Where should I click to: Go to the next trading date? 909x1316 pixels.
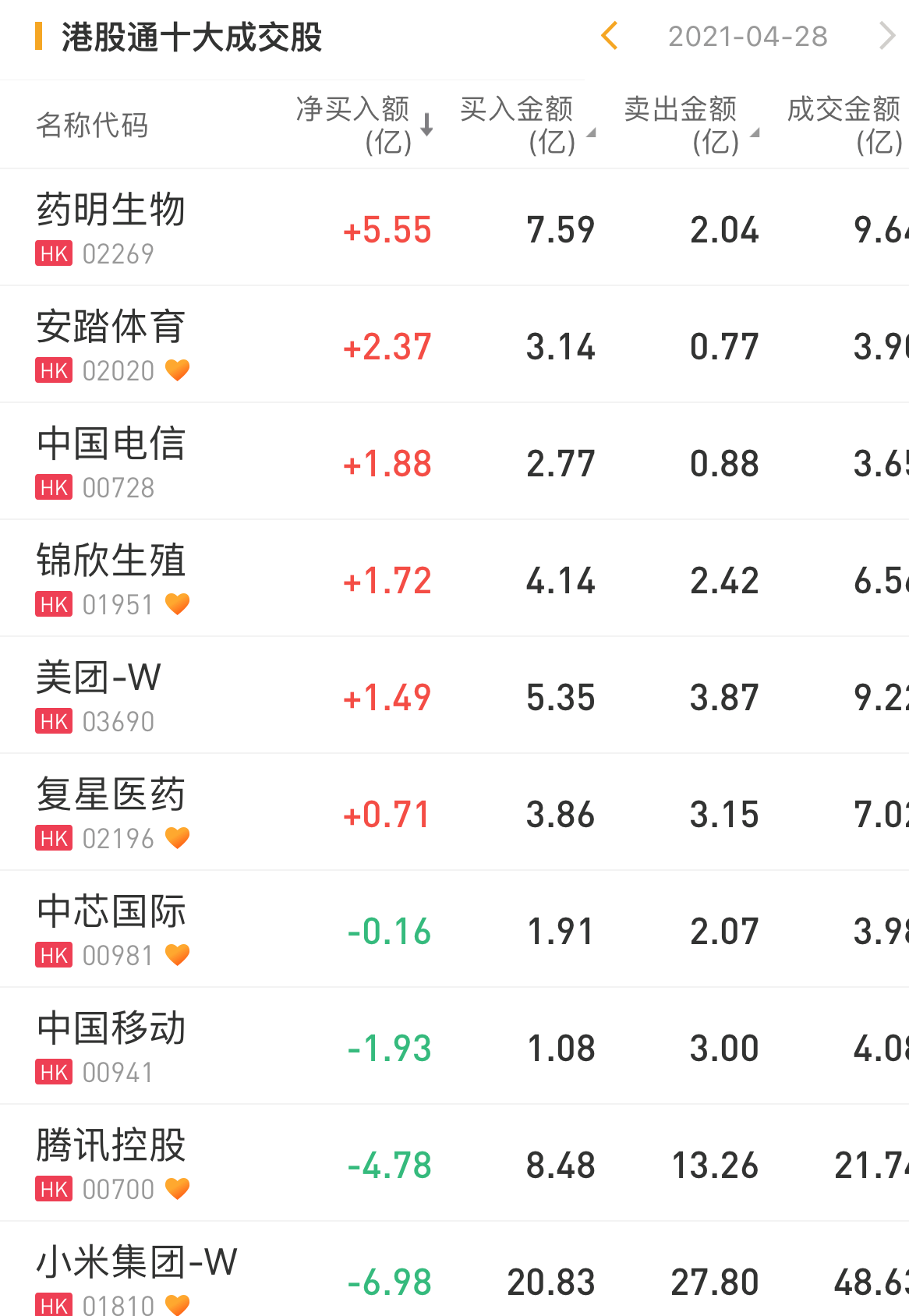(x=886, y=36)
